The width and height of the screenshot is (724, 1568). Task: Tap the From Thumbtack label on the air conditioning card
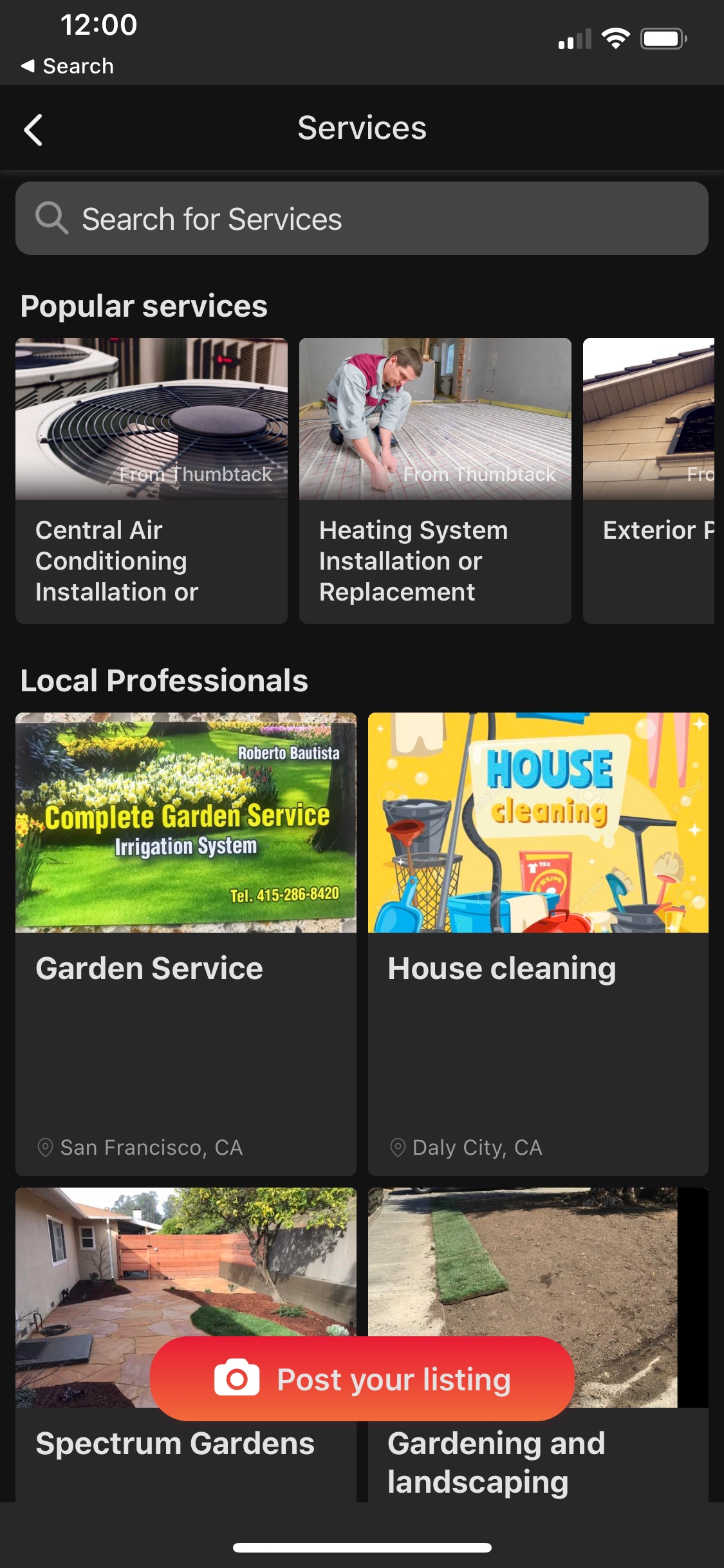click(194, 474)
